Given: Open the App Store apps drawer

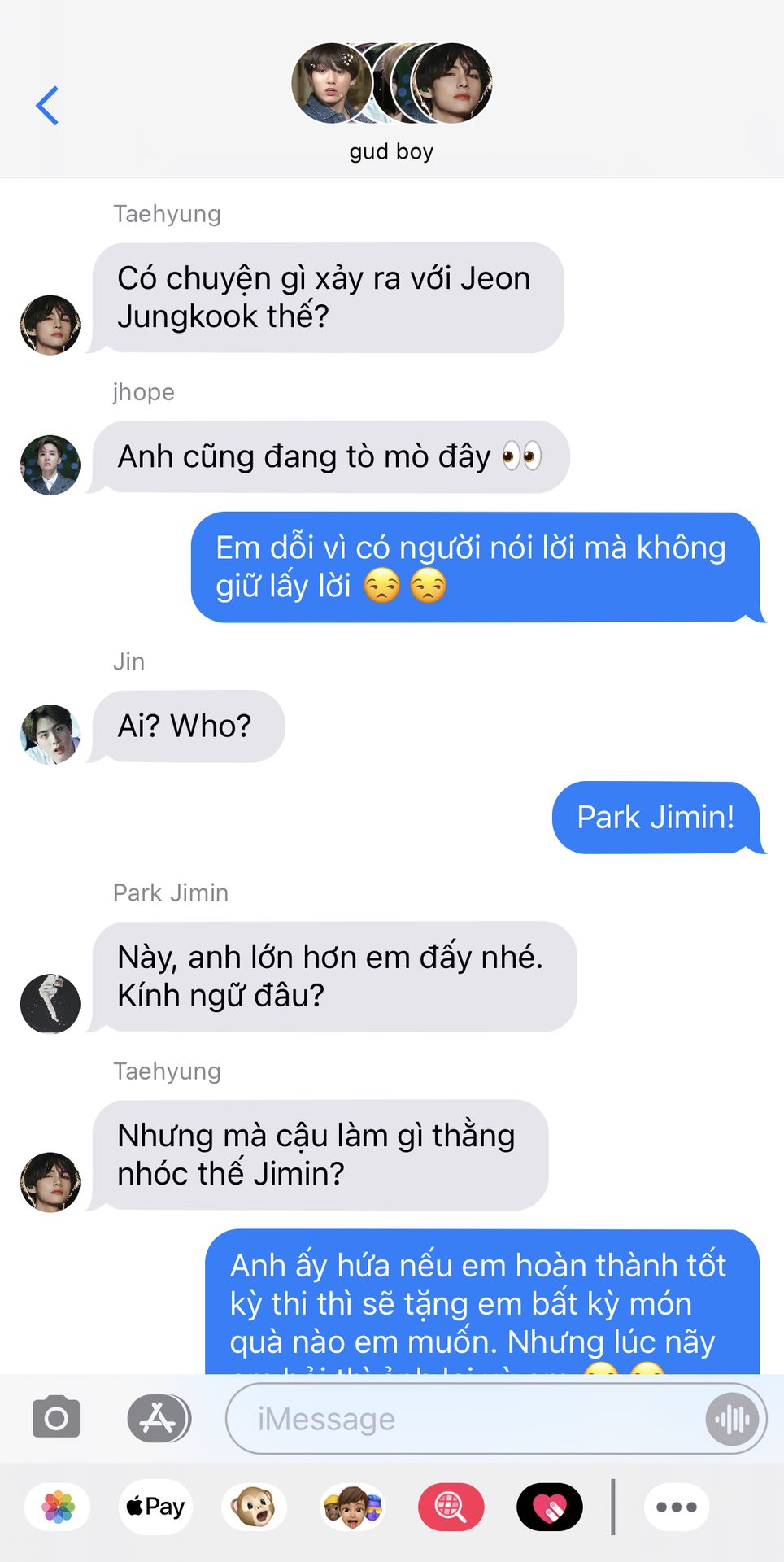Looking at the screenshot, I should pyautogui.click(x=159, y=1418).
